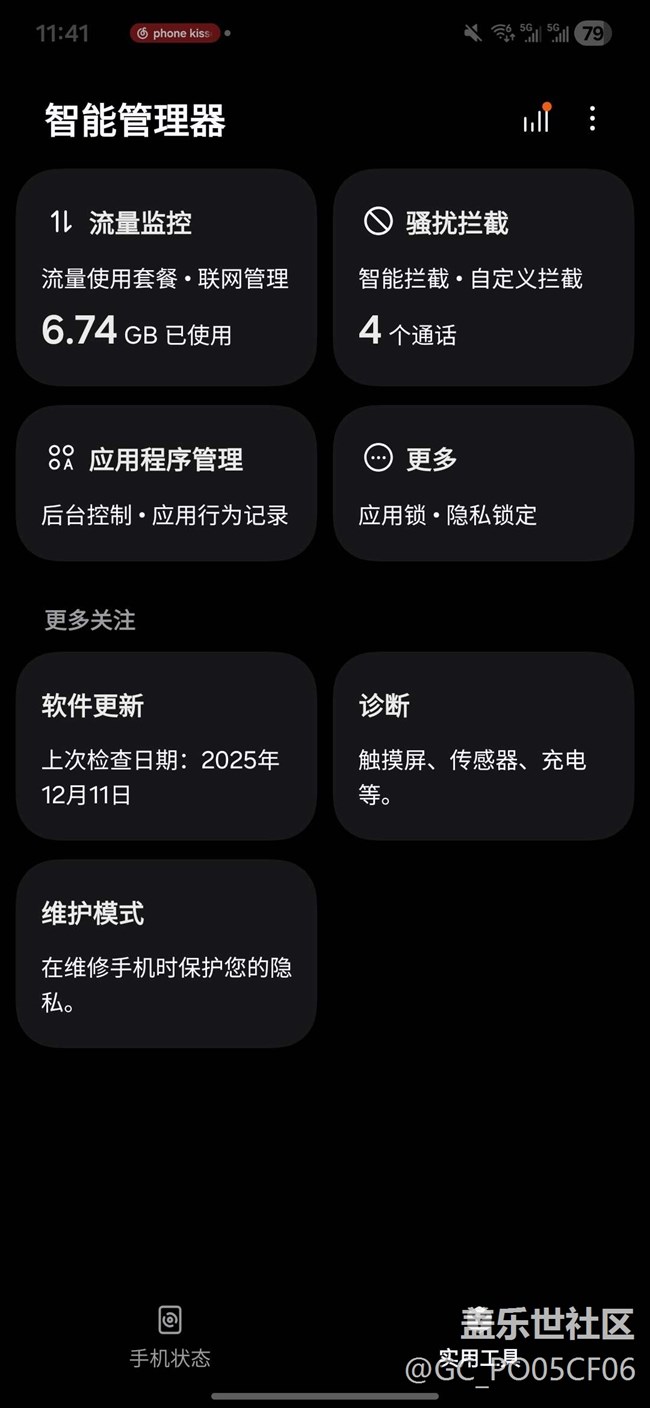The image size is (650, 1408).
Task: Open the 软件更新 software update card
Action: click(x=166, y=746)
